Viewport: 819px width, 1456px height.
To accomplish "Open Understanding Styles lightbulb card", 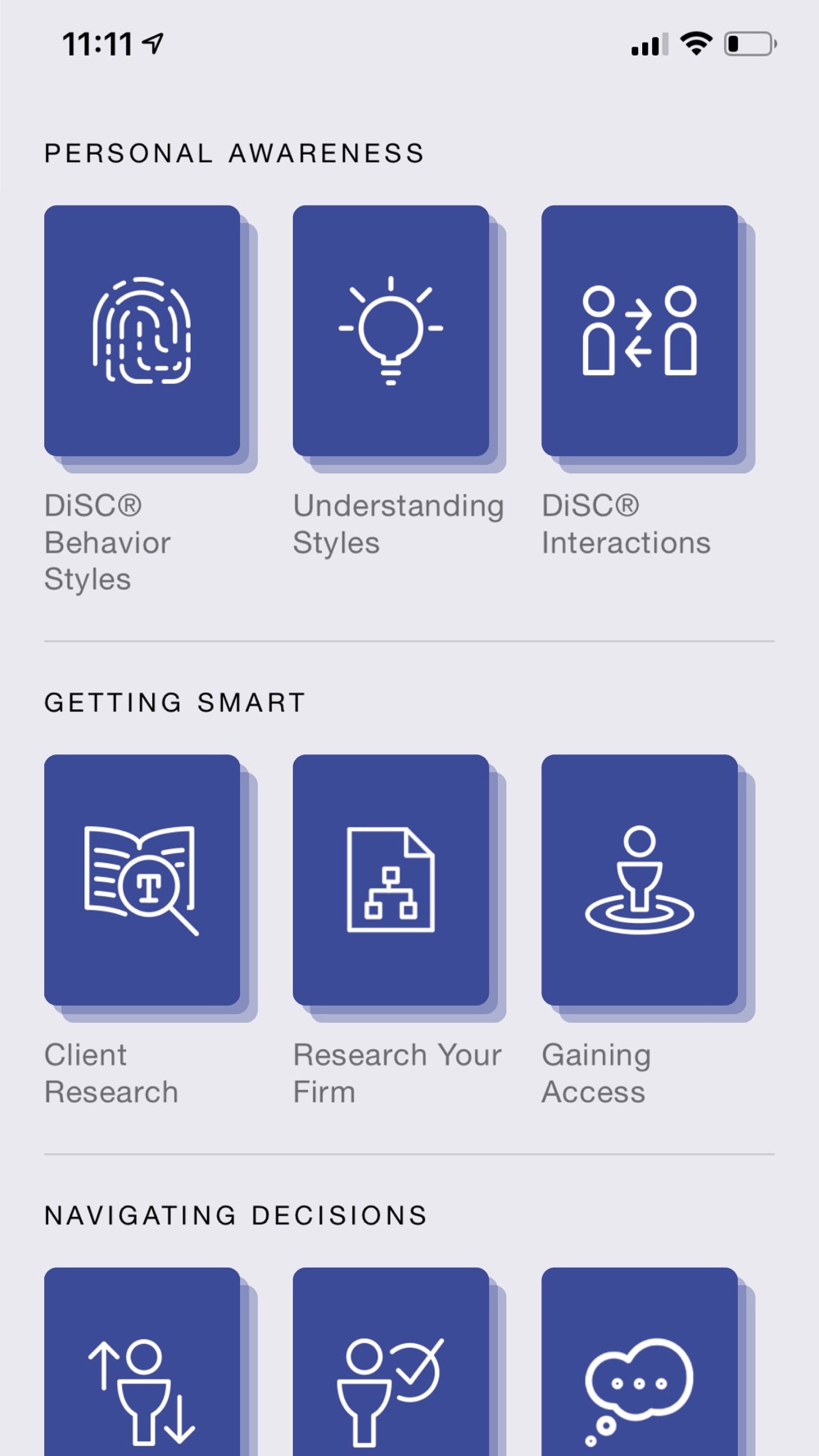I will click(x=391, y=331).
